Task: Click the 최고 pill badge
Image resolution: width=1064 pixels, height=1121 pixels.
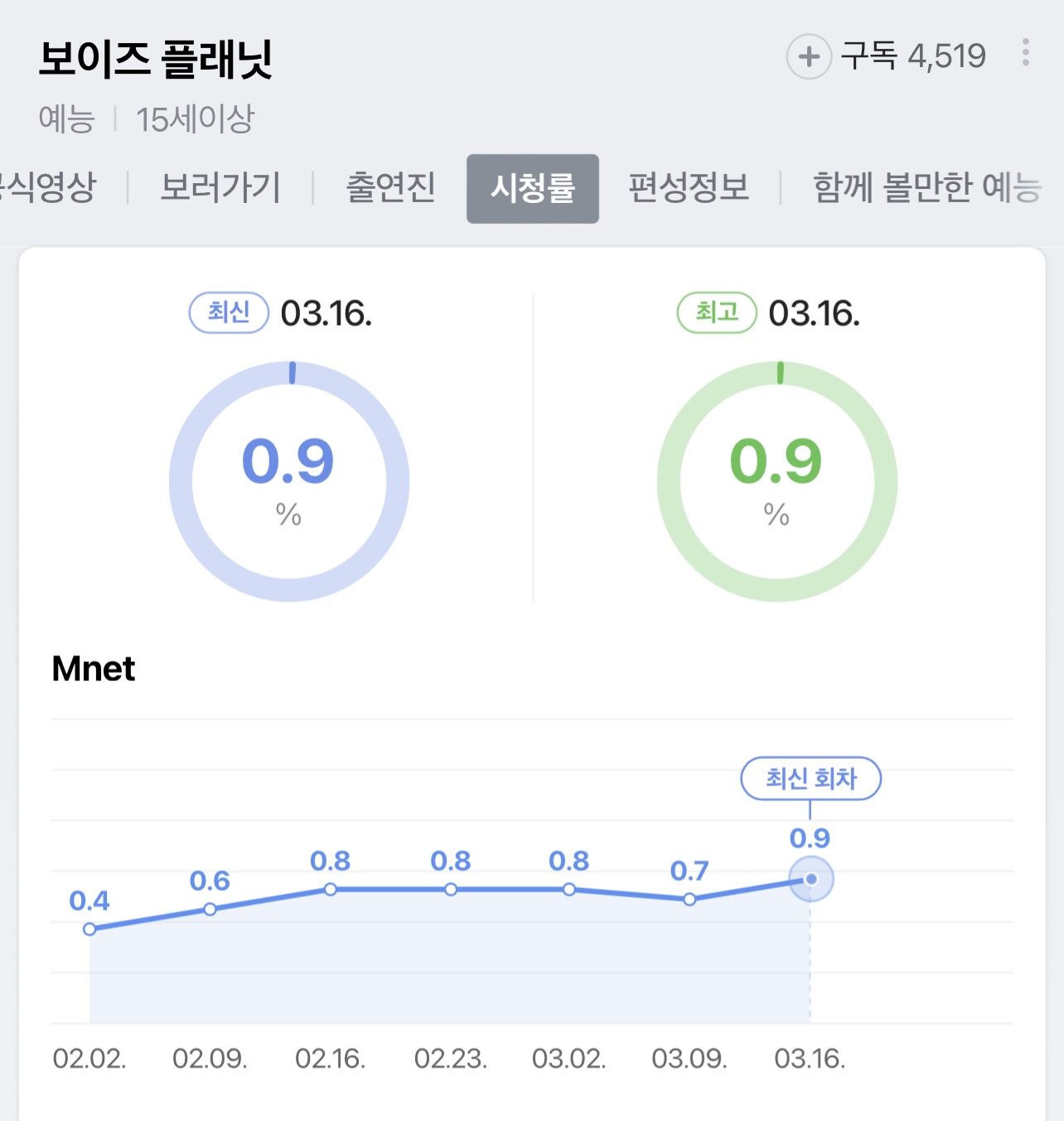Action: tap(716, 313)
